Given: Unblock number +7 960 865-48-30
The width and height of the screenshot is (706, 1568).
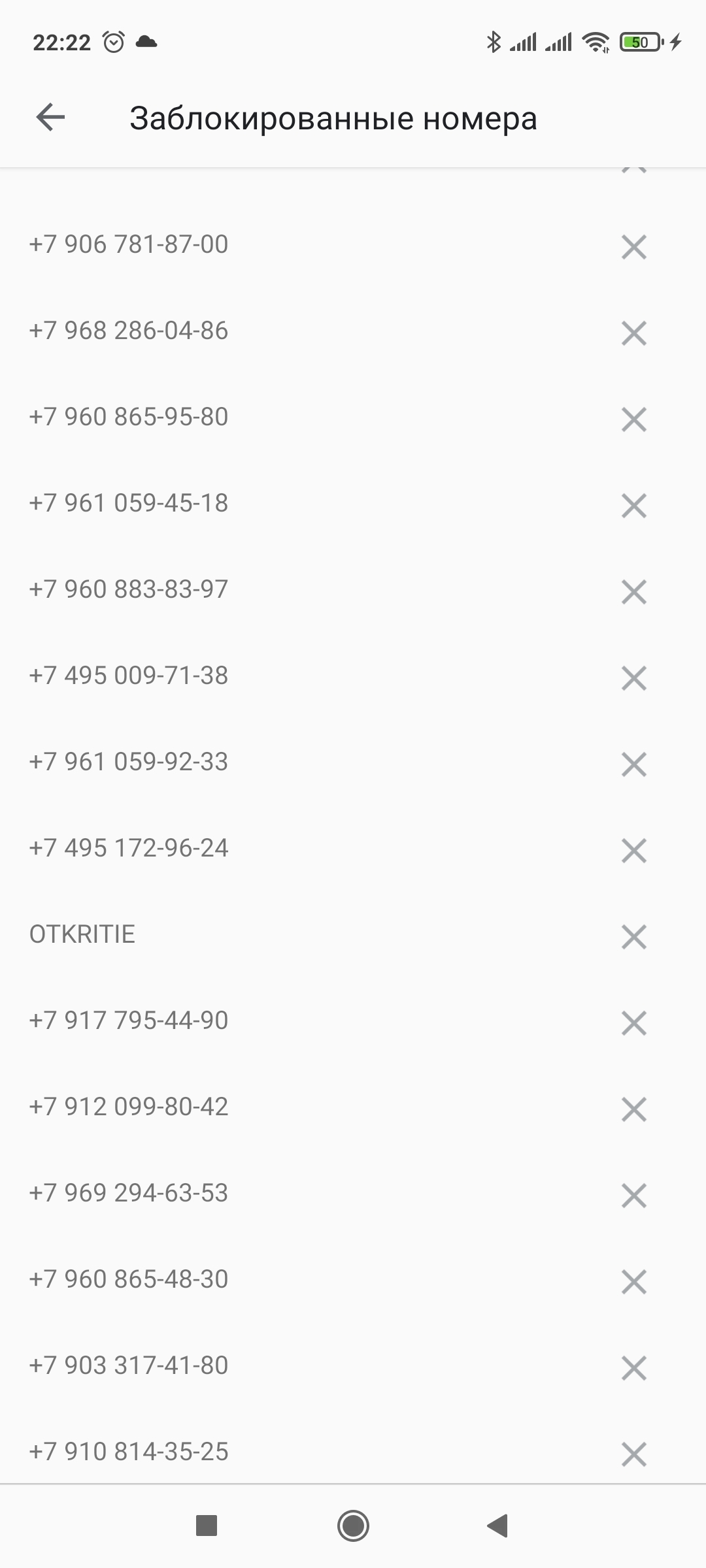Looking at the screenshot, I should coord(633,1282).
